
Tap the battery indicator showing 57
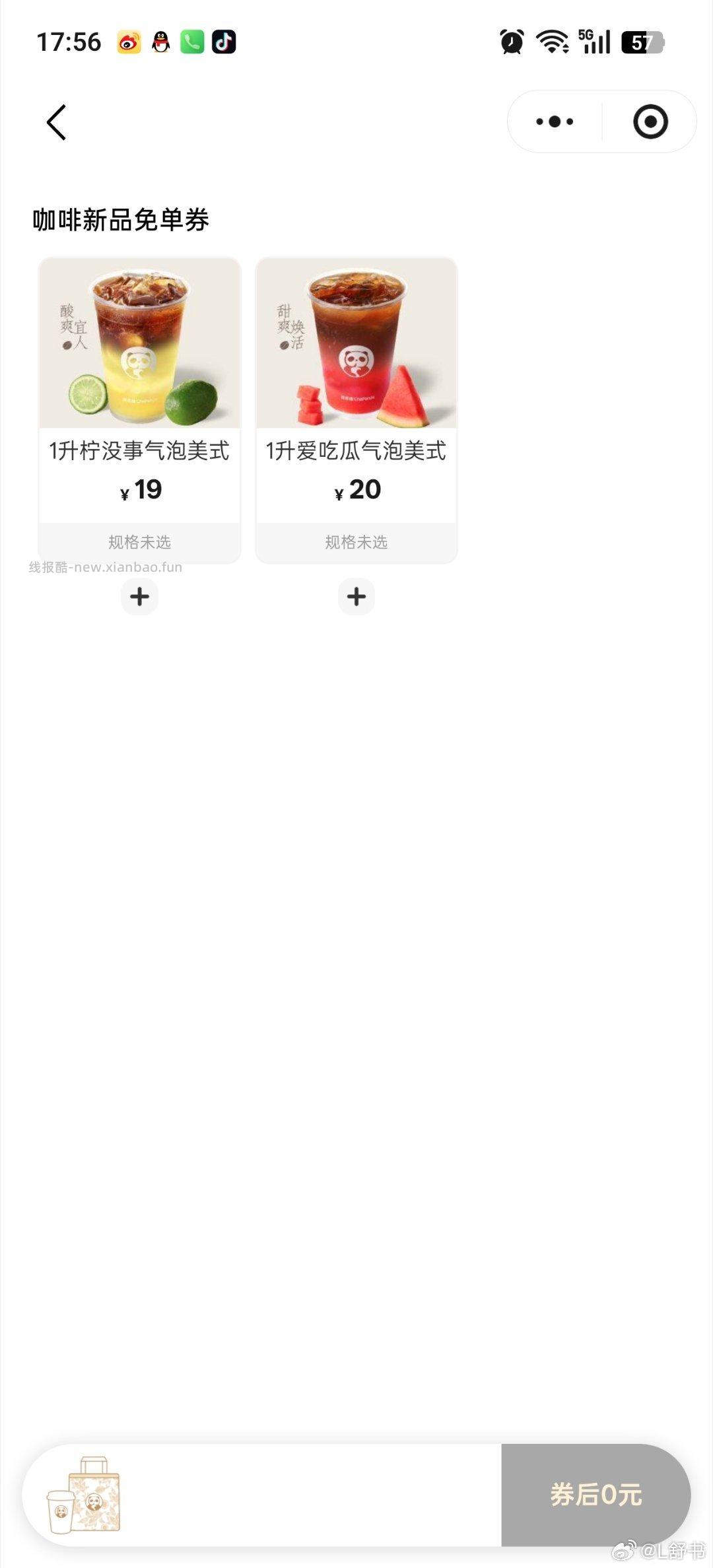[638, 42]
